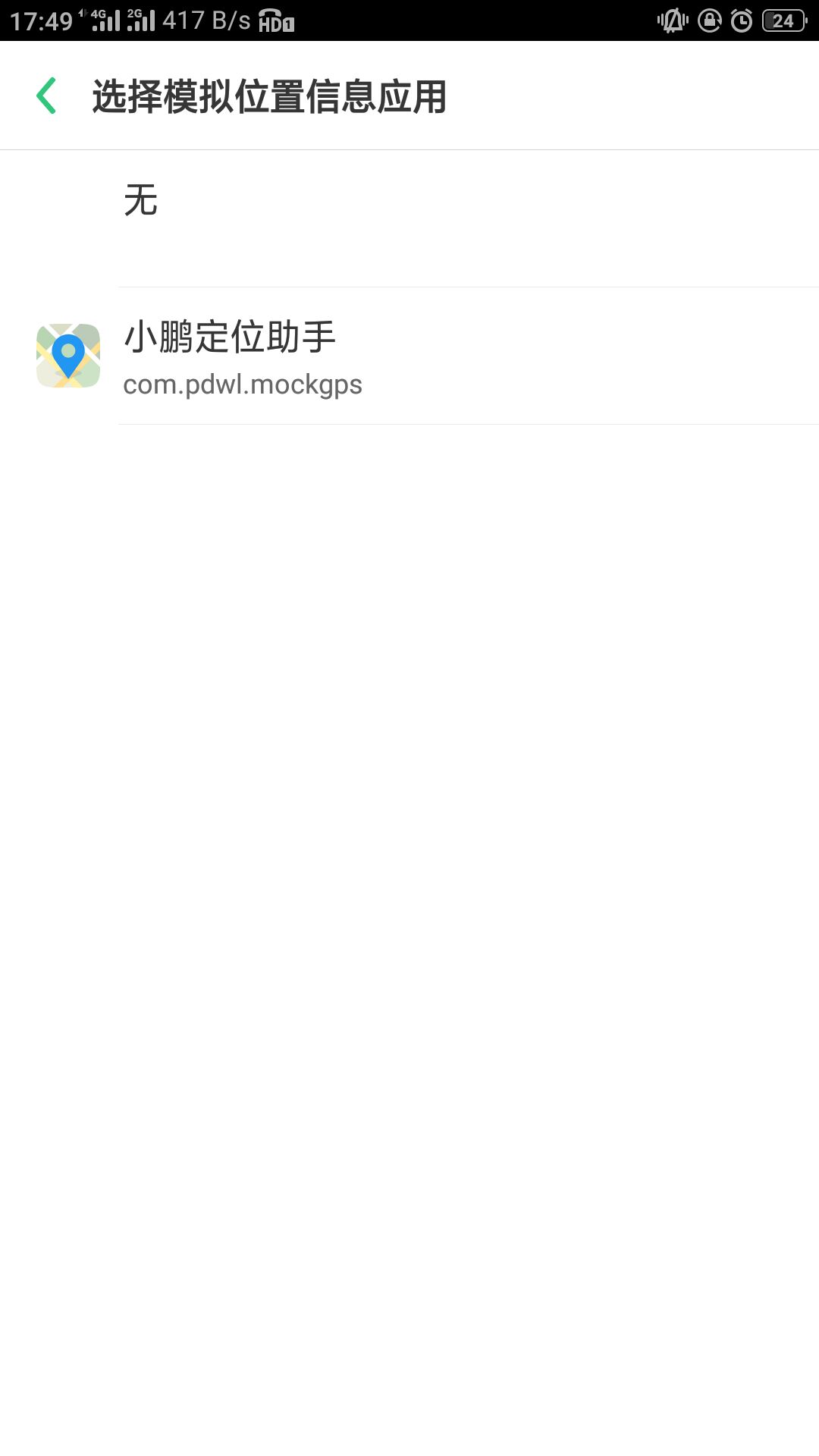819x1456 pixels.
Task: Tap the 417 B/s network speed indicator
Action: pos(203,20)
